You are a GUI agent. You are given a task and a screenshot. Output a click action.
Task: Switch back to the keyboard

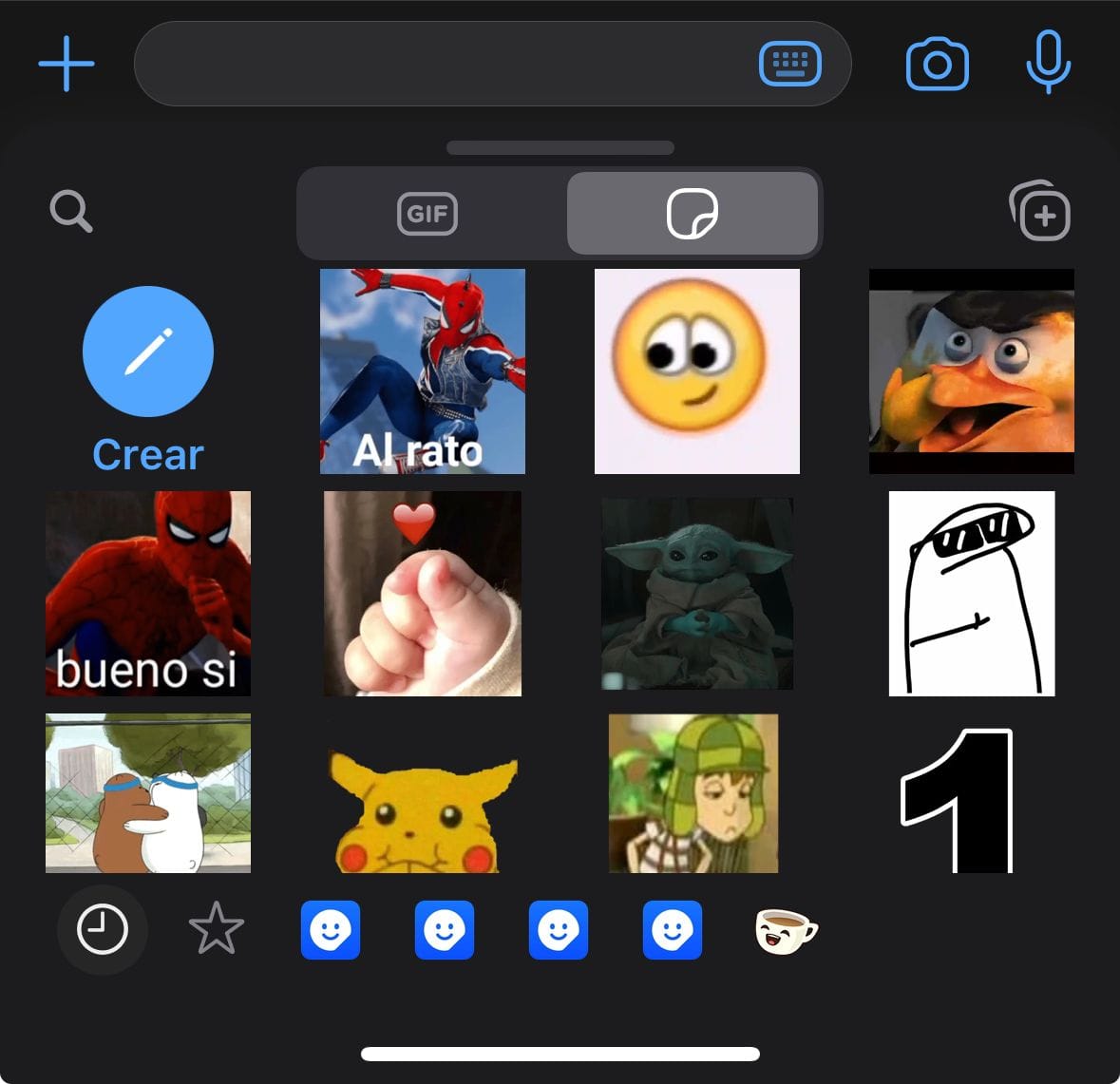point(790,65)
